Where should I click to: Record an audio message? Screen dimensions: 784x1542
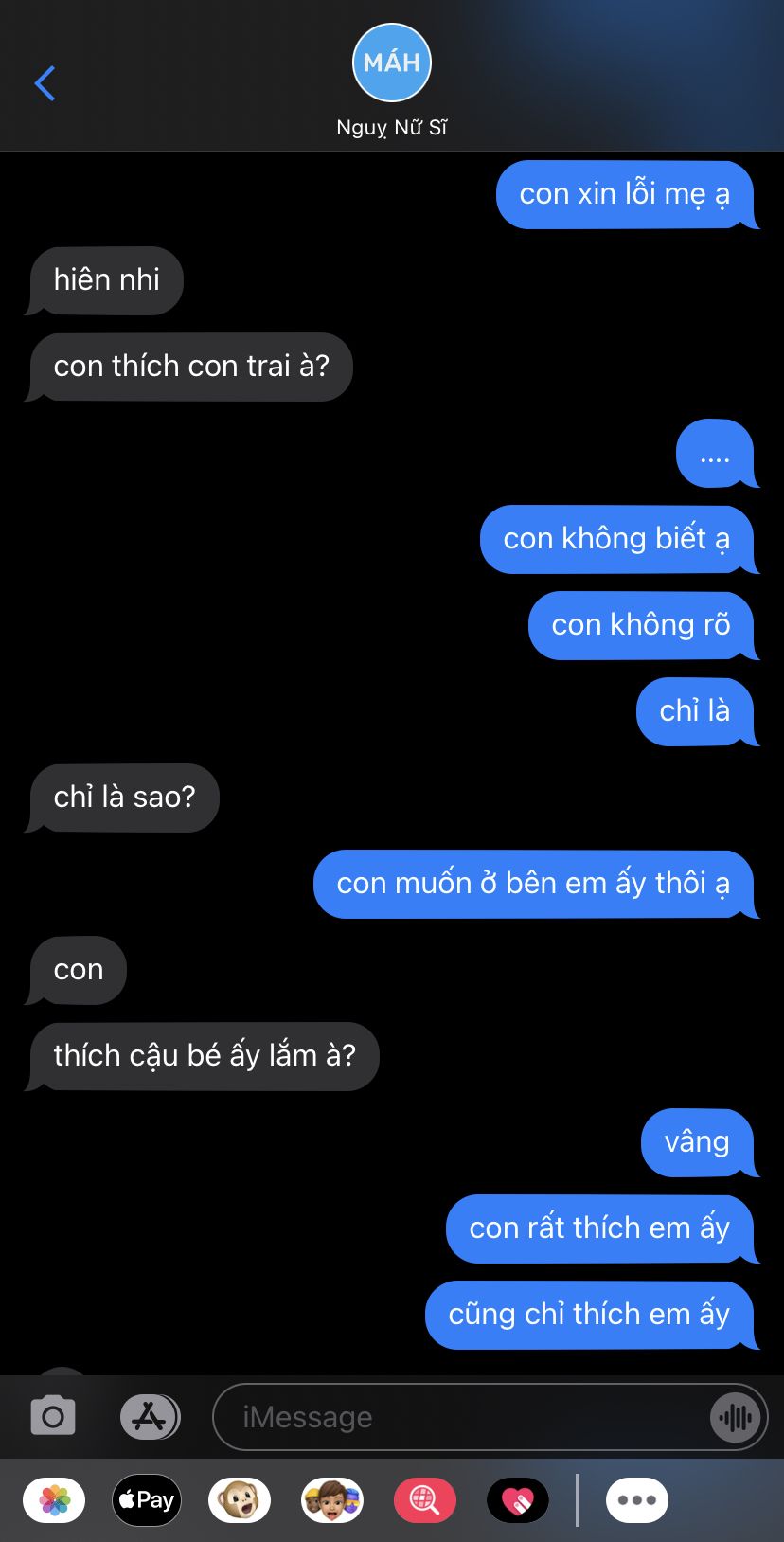[735, 1417]
